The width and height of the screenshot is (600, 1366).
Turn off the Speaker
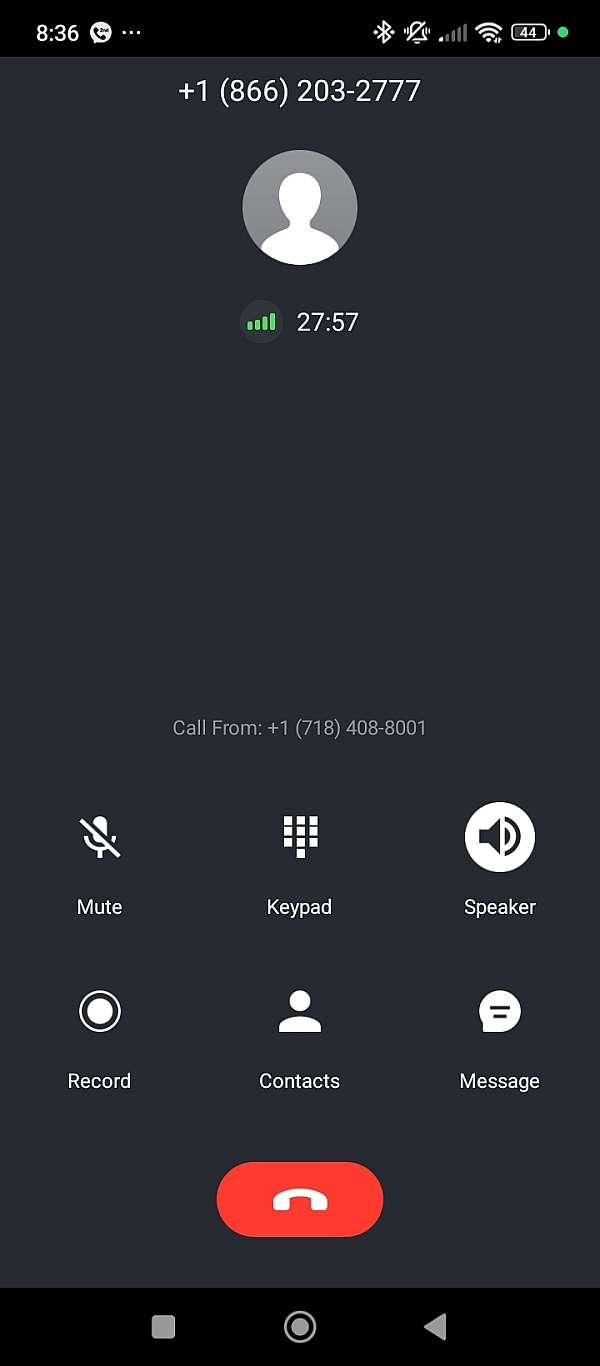click(x=500, y=837)
